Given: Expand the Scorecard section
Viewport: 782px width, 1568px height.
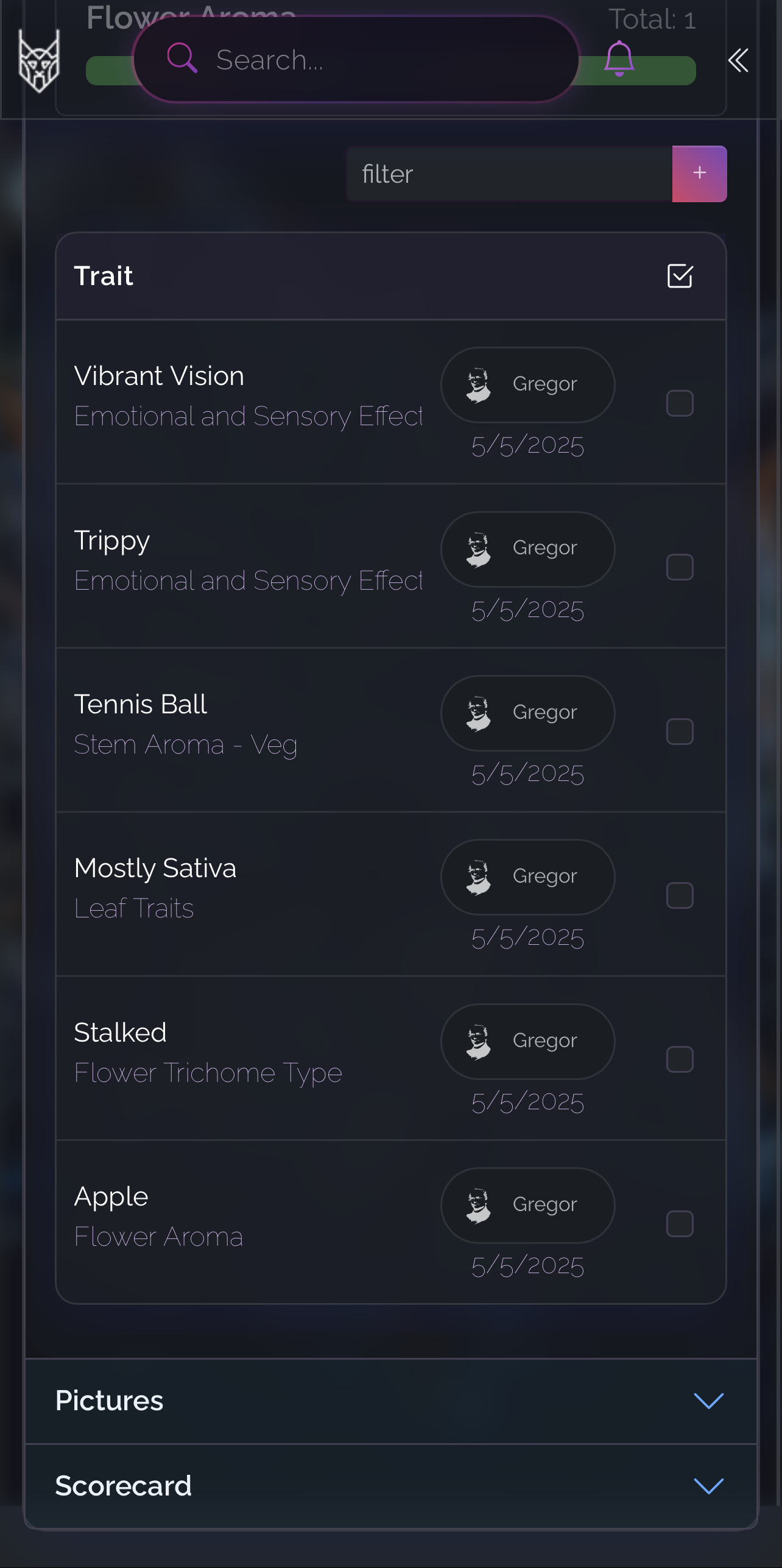Looking at the screenshot, I should pyautogui.click(x=391, y=1486).
